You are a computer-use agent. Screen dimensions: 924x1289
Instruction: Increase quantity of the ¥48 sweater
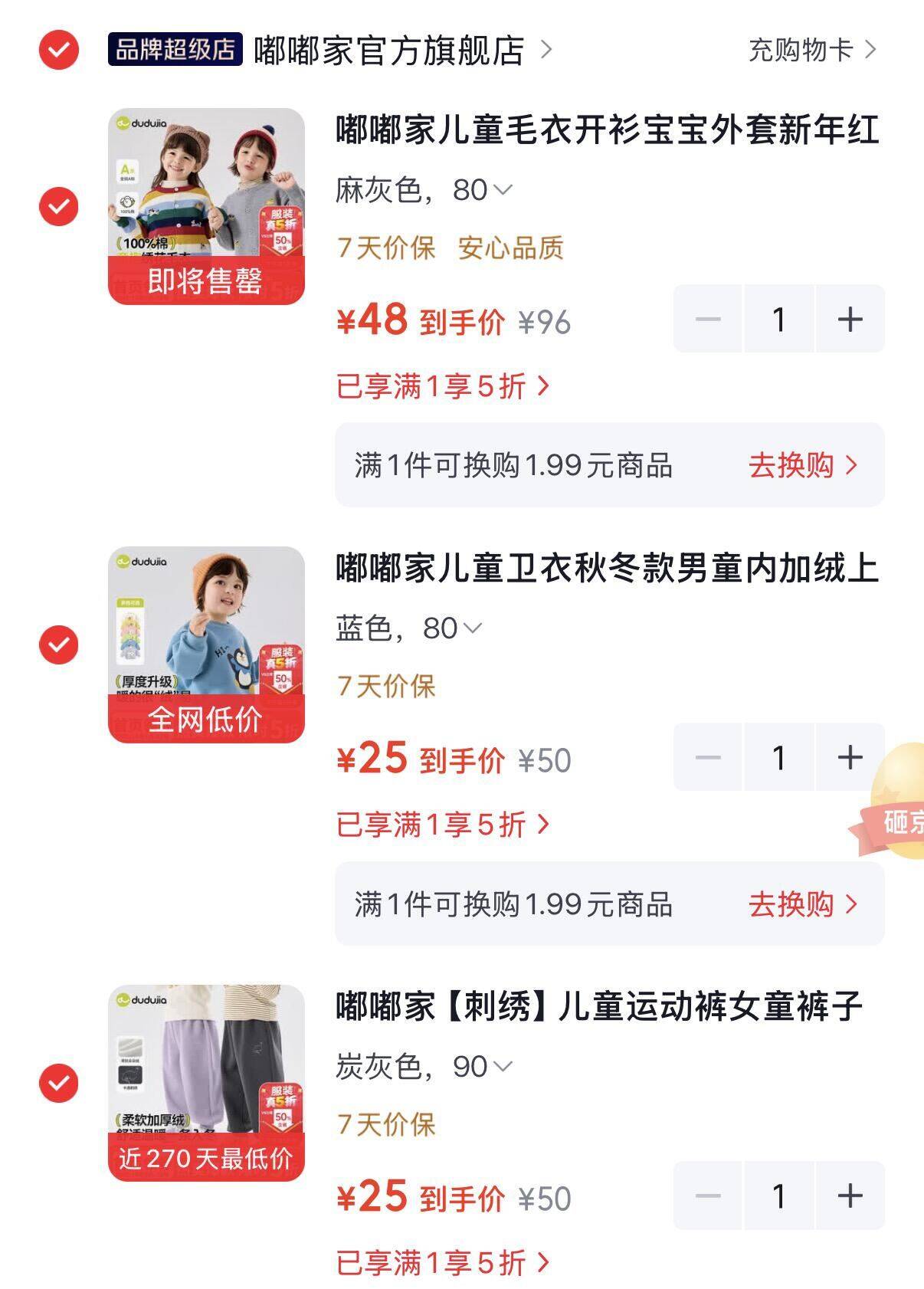pos(850,319)
